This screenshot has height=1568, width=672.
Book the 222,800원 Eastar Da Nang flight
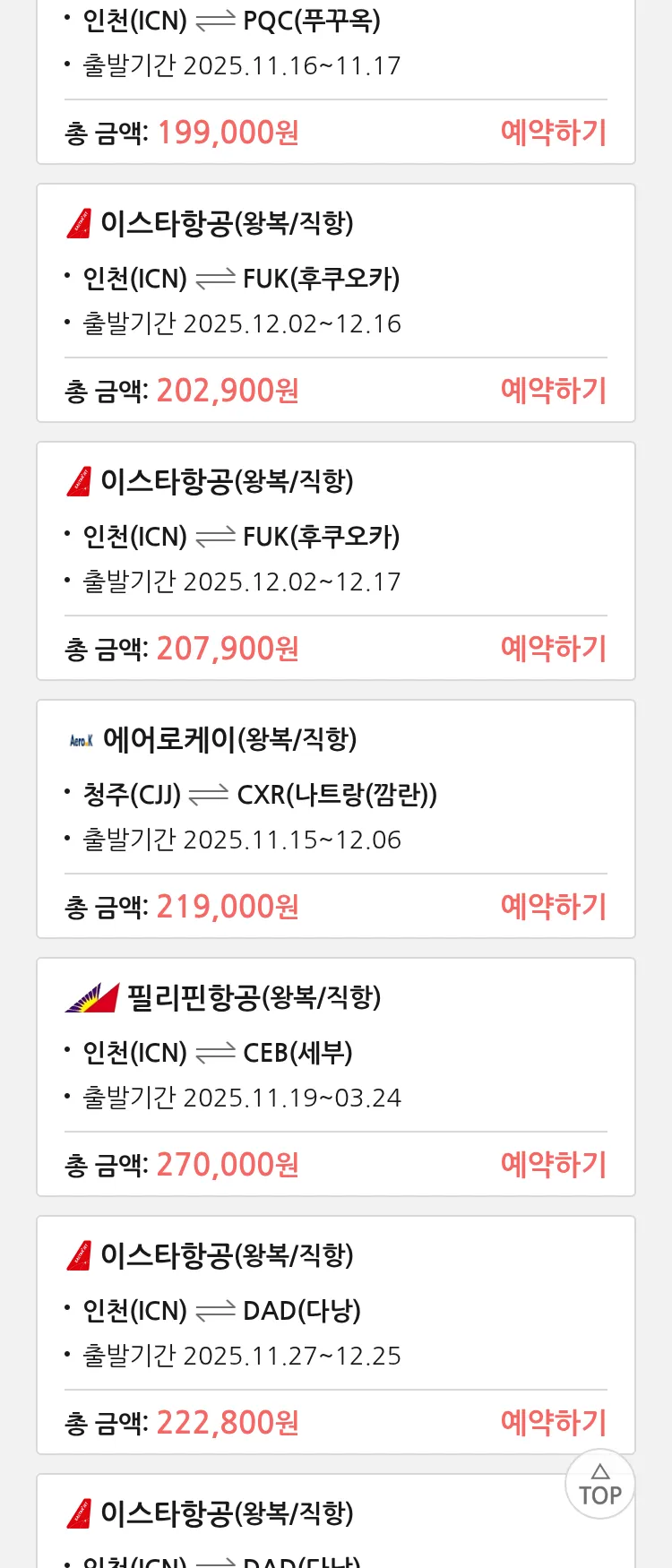click(x=553, y=1423)
